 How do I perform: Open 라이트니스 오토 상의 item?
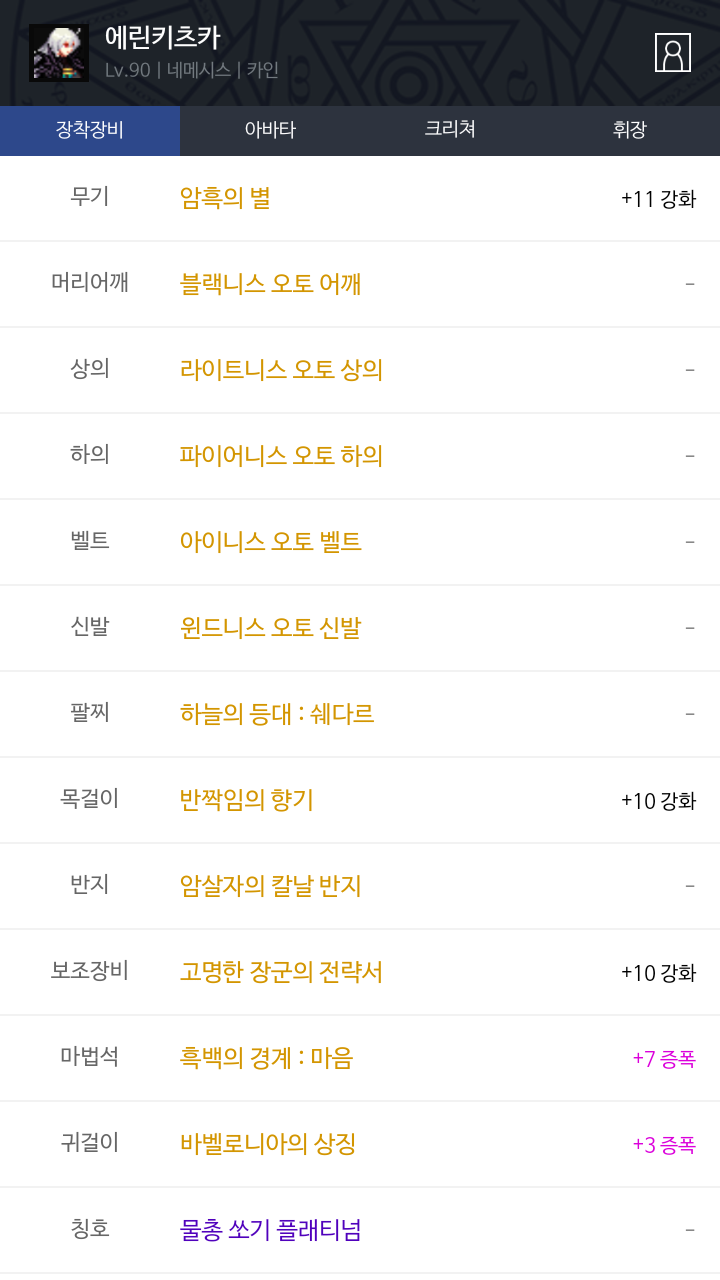tap(281, 370)
